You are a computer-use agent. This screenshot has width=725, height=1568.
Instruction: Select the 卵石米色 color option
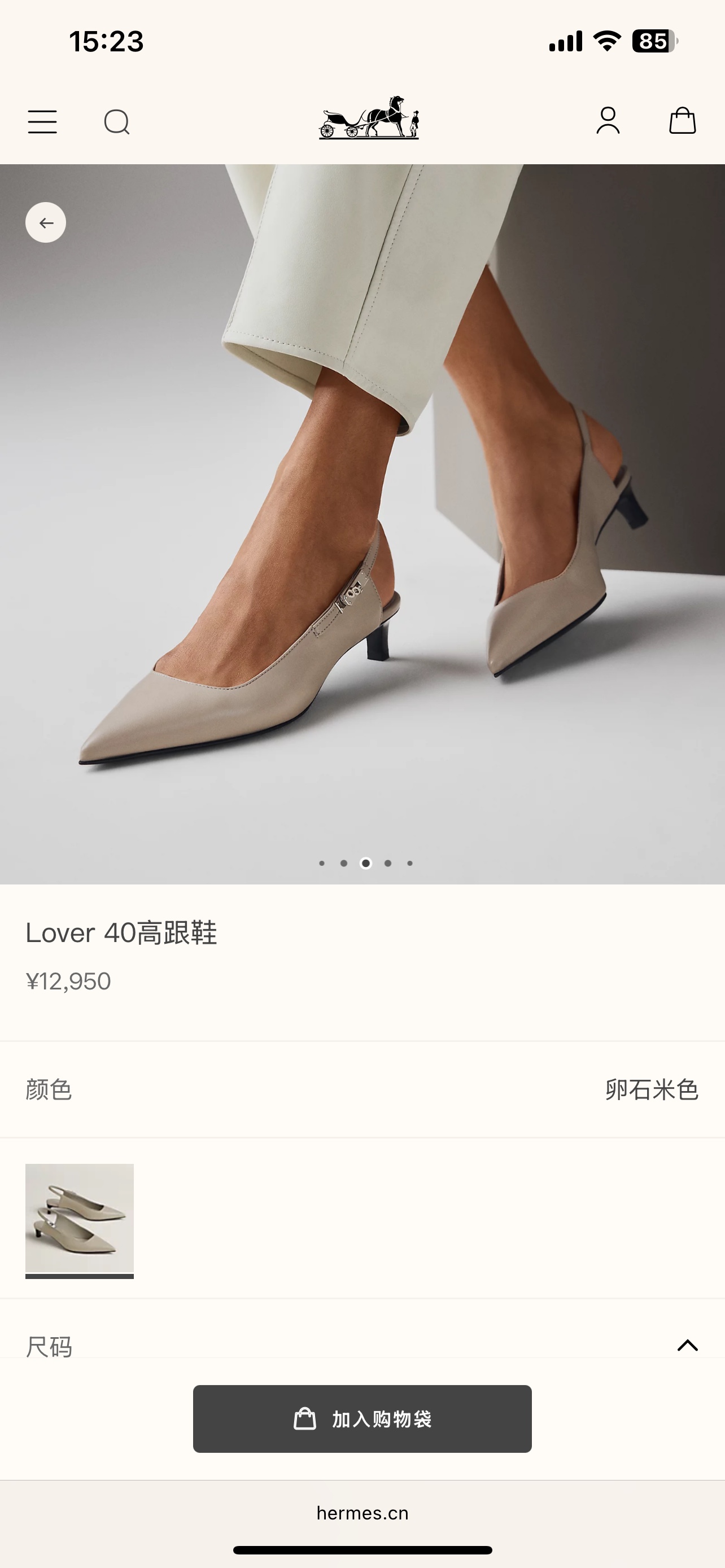[x=652, y=1089]
